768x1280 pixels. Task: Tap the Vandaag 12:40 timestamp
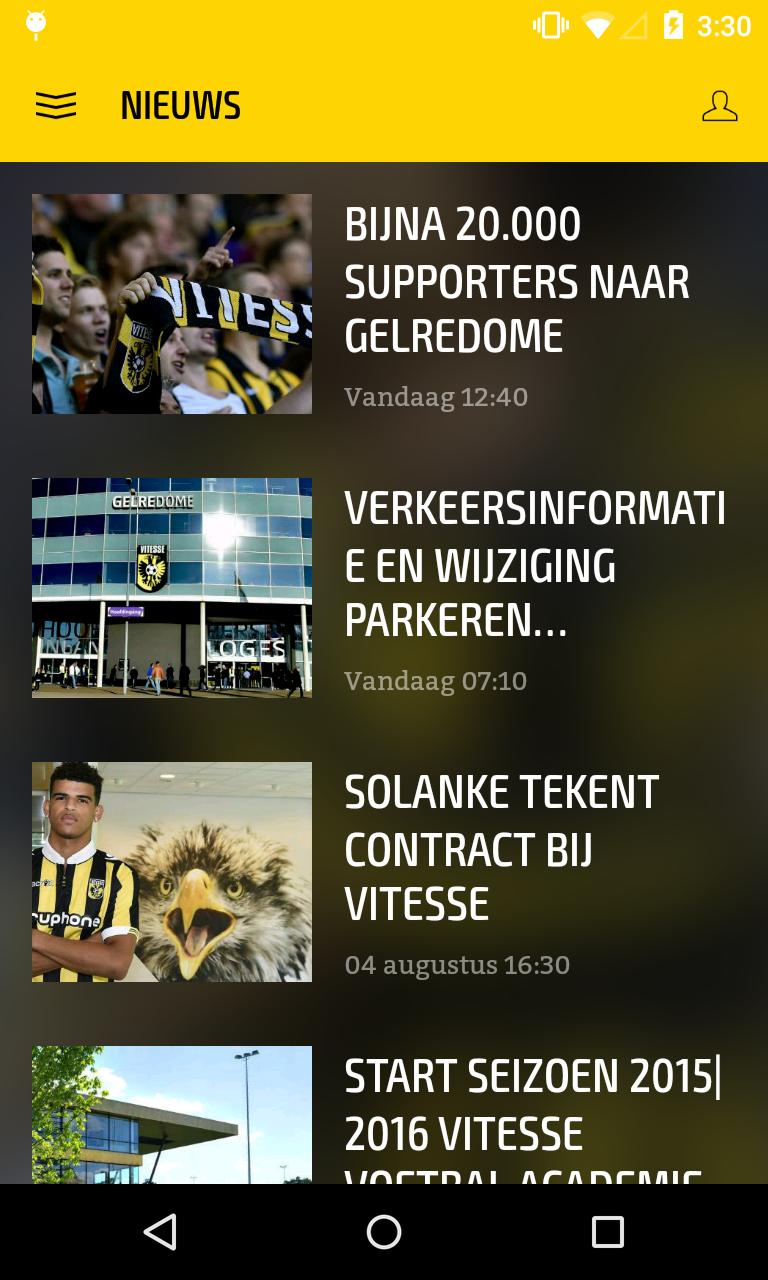point(436,396)
